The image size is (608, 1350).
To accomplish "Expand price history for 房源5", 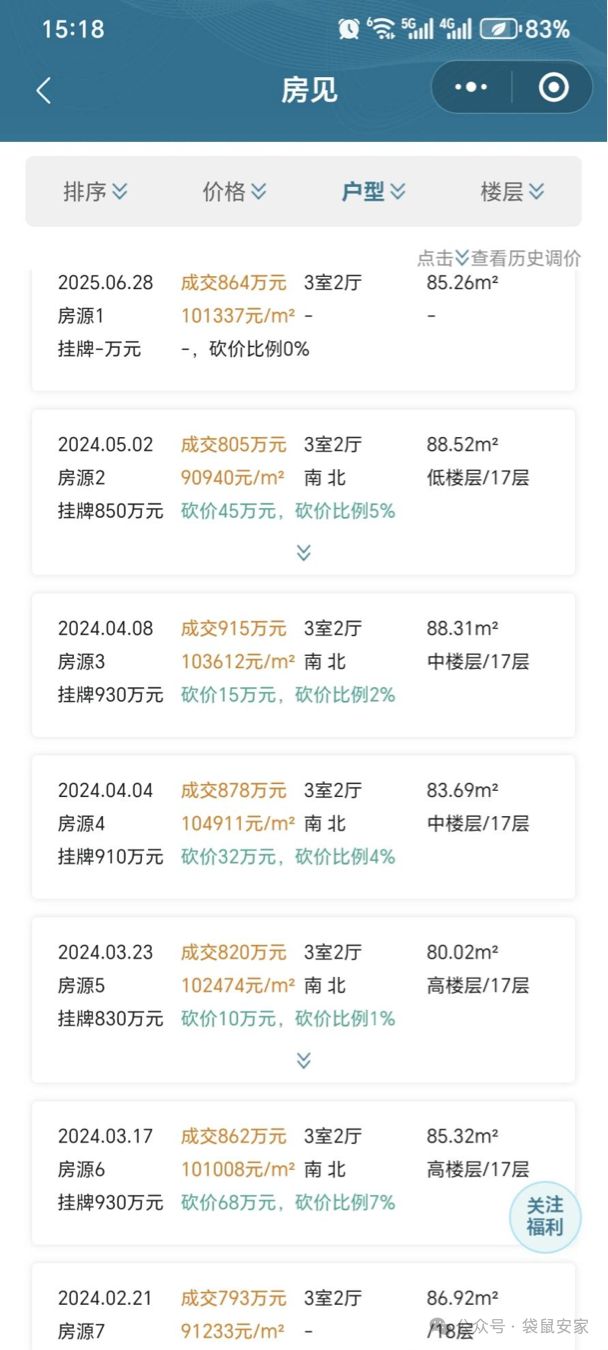I will click(304, 1061).
